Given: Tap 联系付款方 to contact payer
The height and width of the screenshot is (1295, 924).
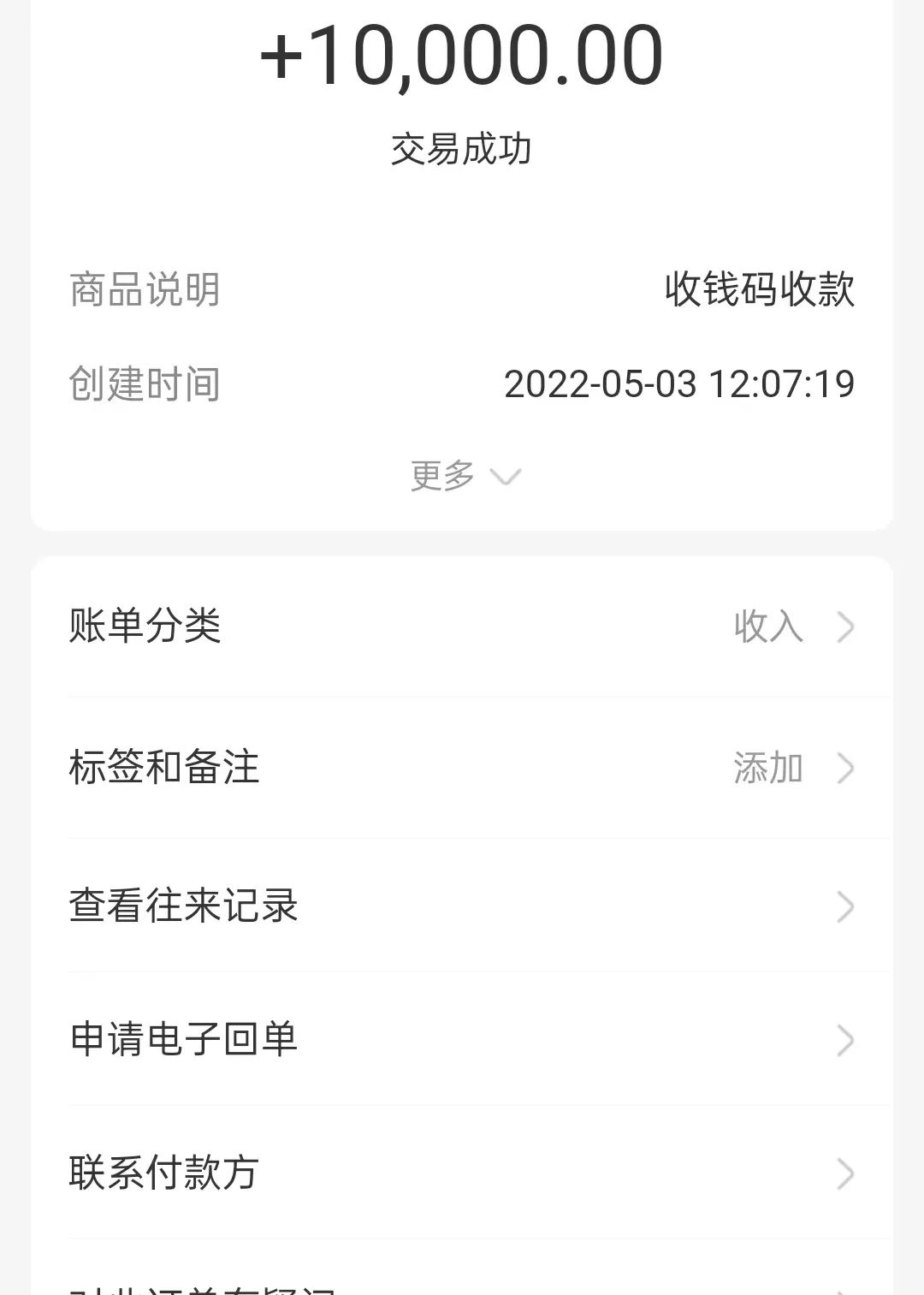Looking at the screenshot, I should pyautogui.click(x=462, y=1173).
